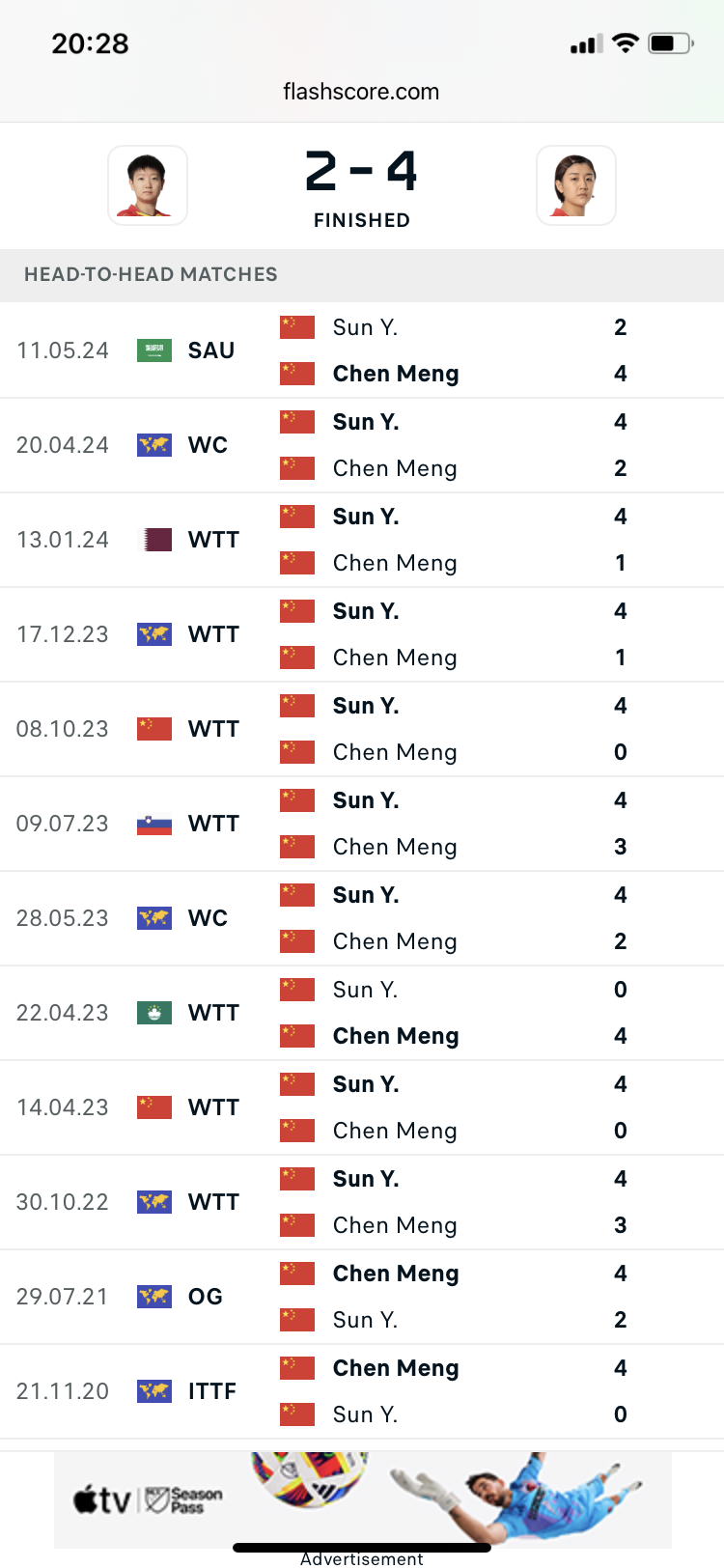The image size is (724, 1568).
Task: Open the 30.10.22 WTT match
Action: (362, 1202)
